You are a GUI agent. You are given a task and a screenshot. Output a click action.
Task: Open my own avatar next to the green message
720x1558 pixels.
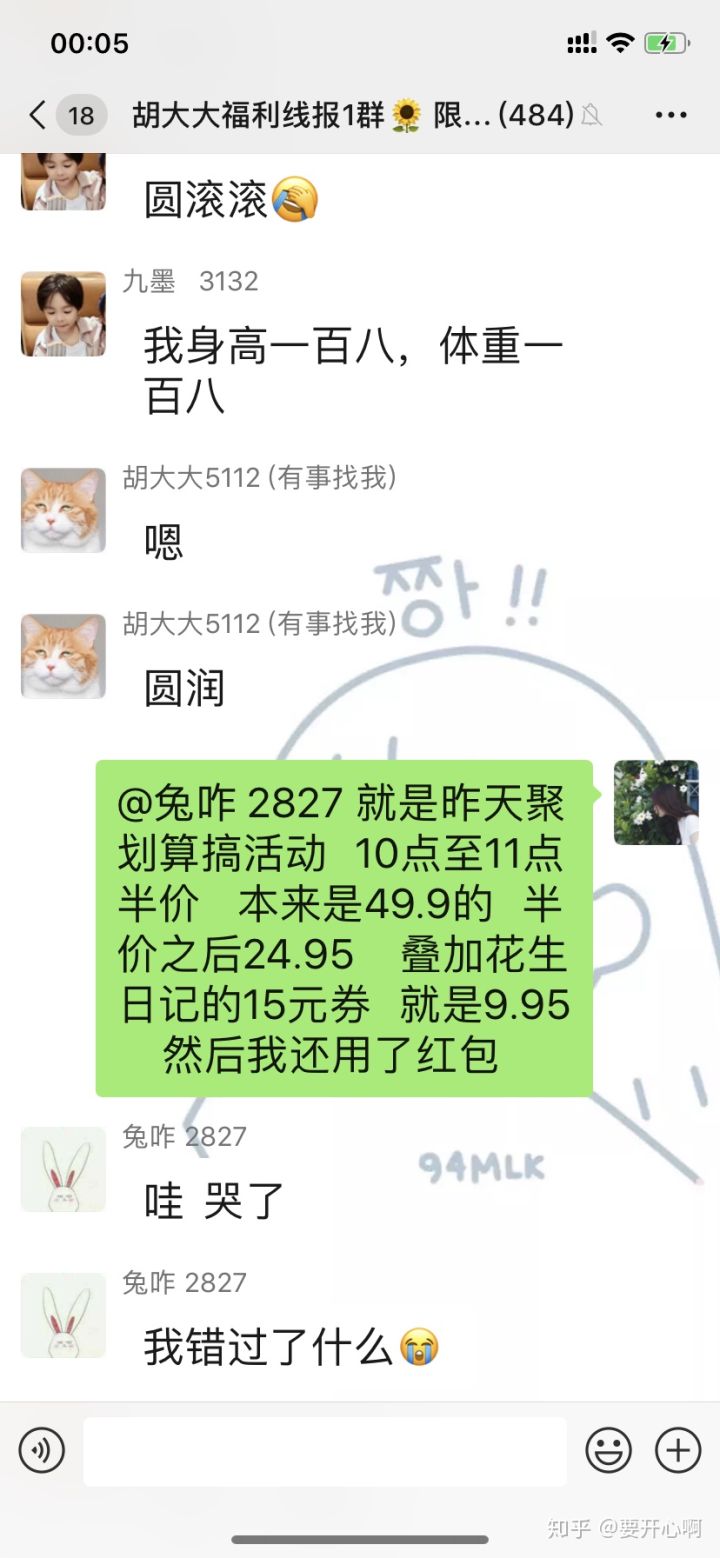656,802
